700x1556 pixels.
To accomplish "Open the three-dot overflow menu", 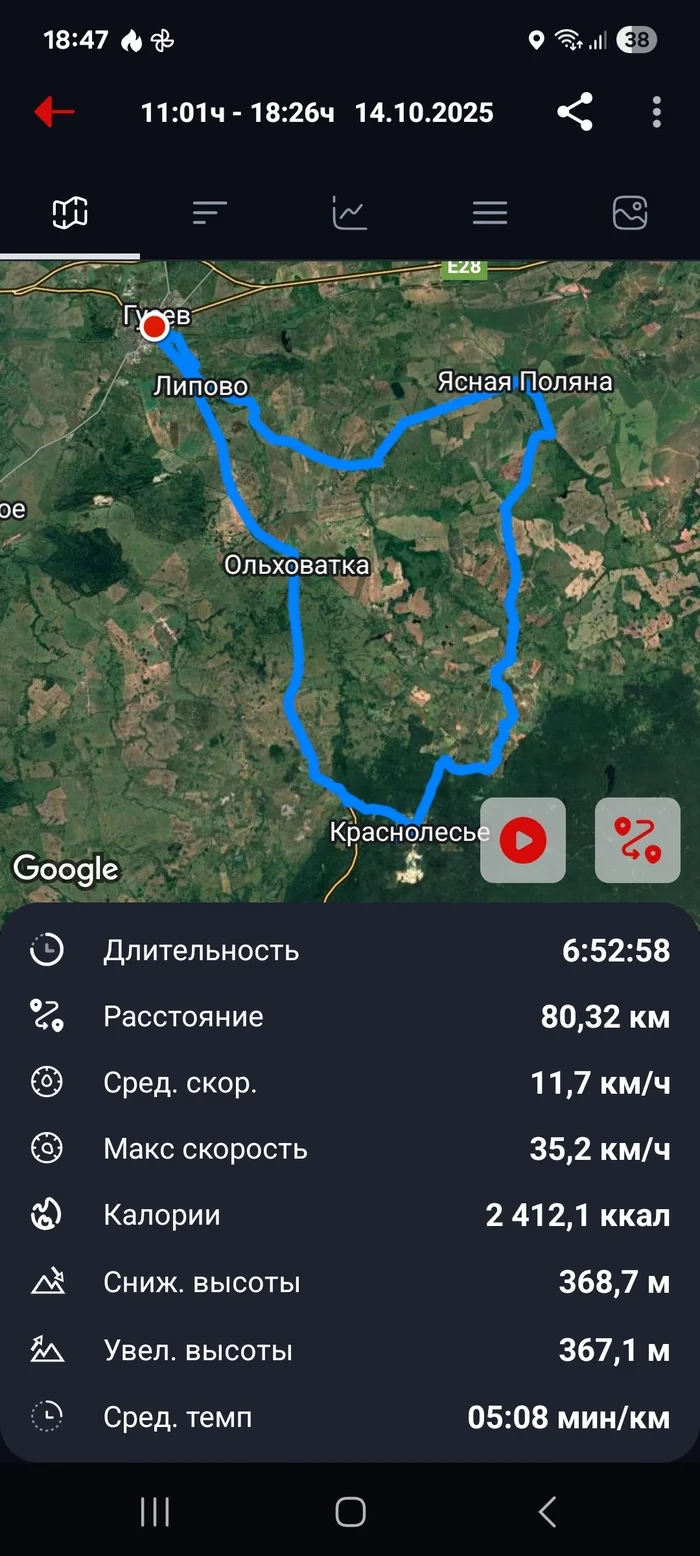I will click(656, 112).
